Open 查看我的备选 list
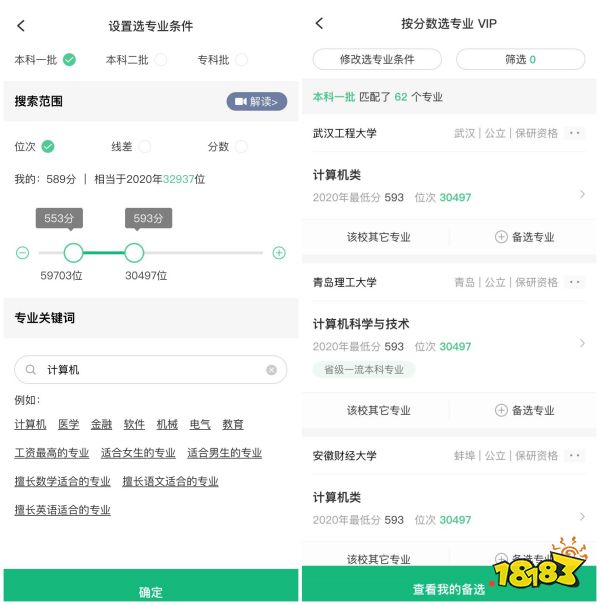The width and height of the screenshot is (600, 605). [448, 590]
